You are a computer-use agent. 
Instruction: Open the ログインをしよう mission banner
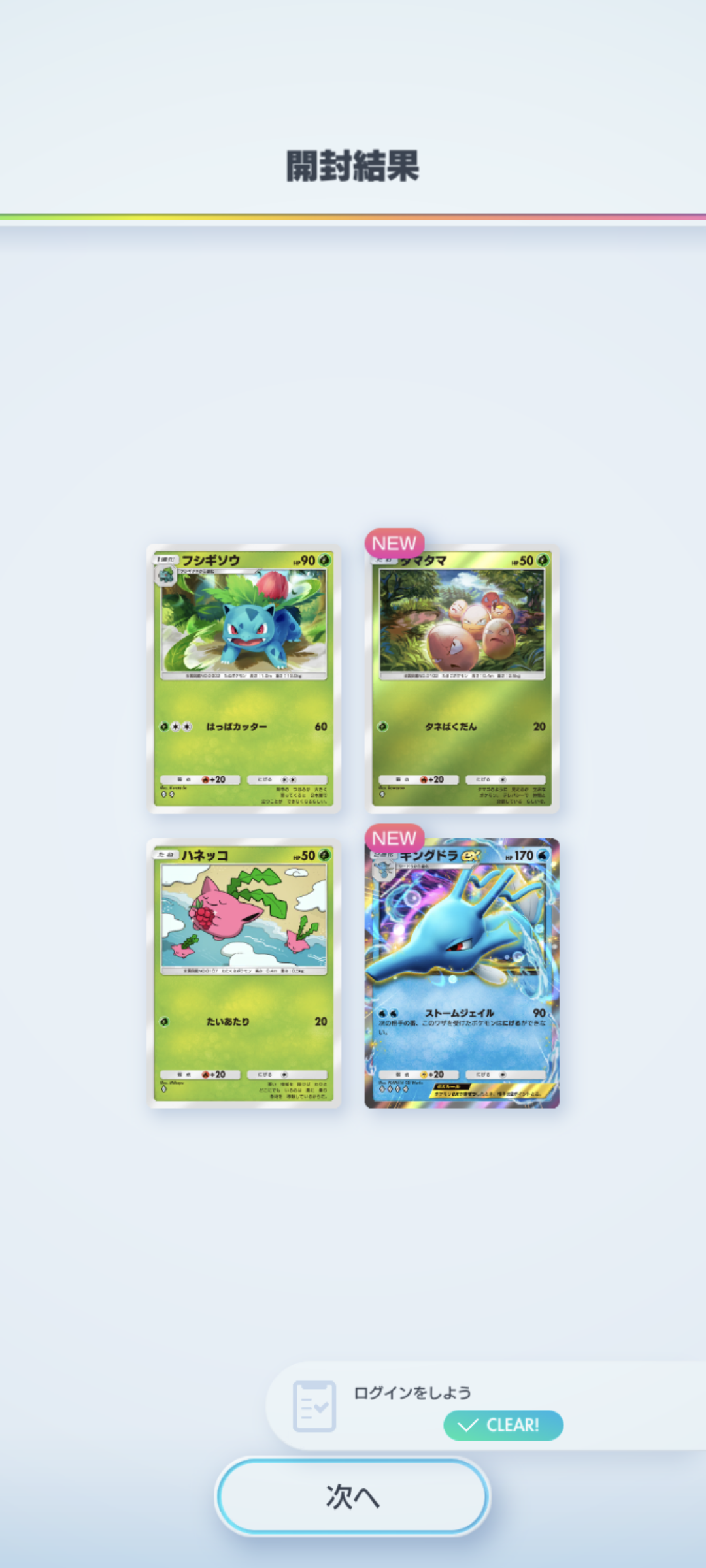(484, 1405)
